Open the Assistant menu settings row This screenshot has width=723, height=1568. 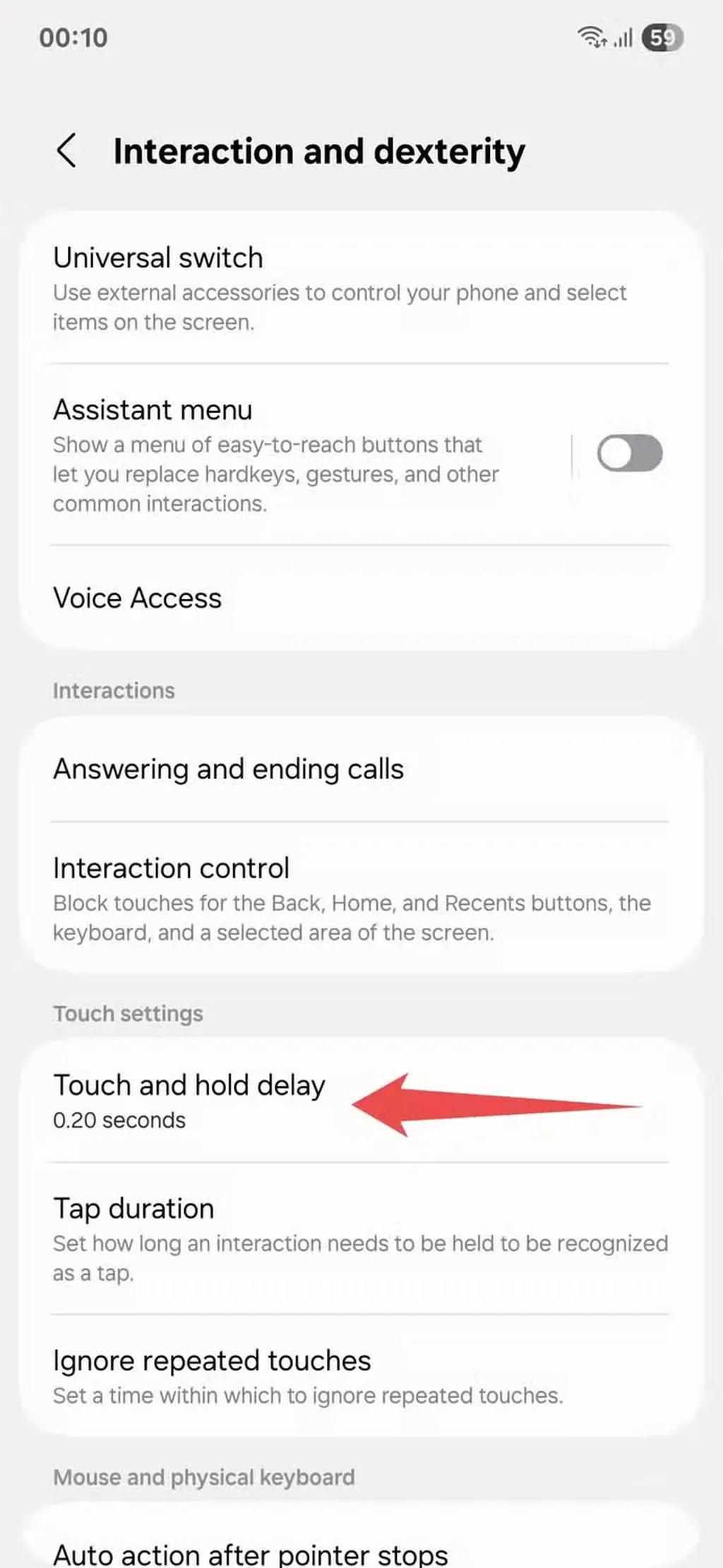(282, 455)
